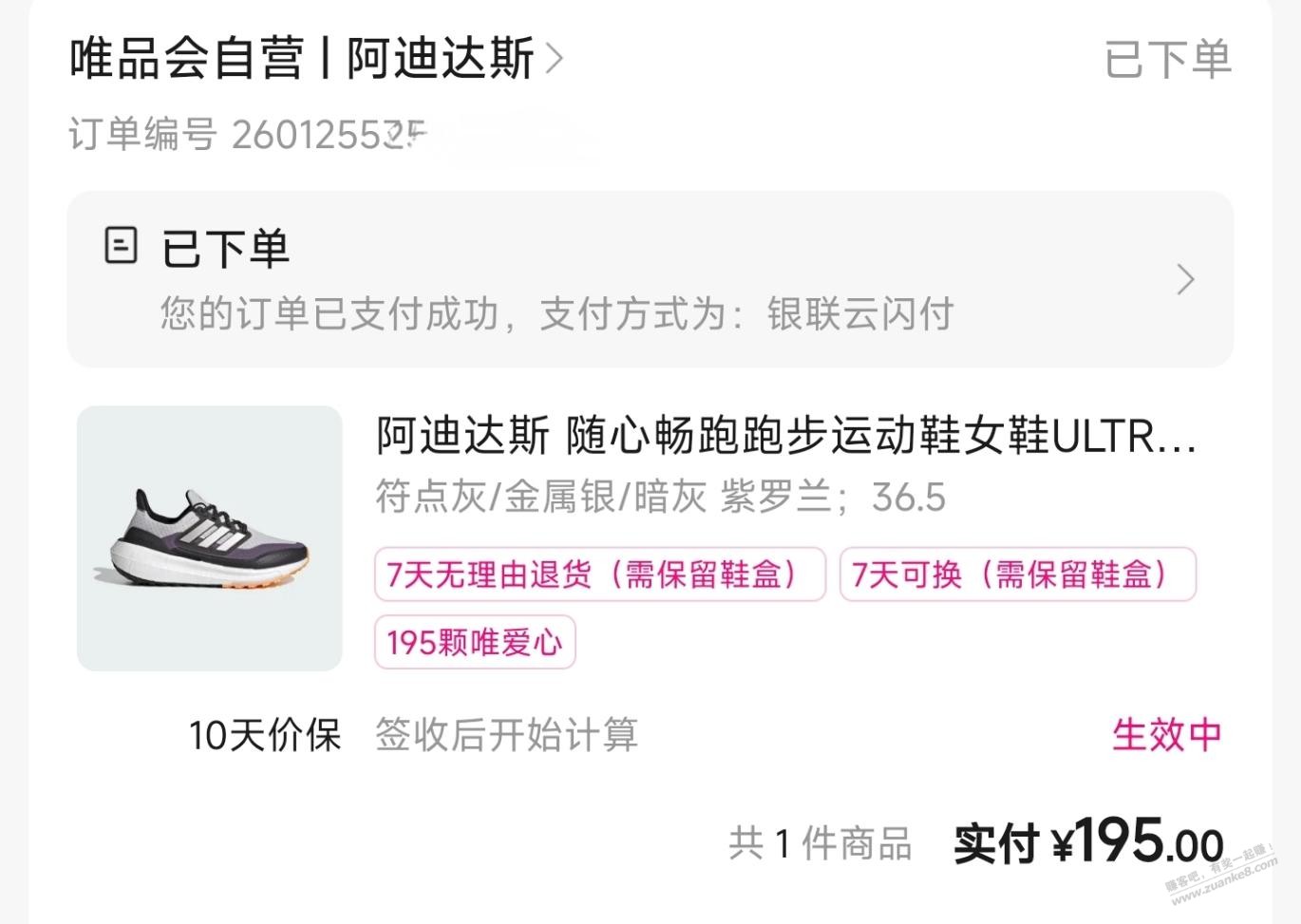Open the Adidas running shoe product image
Screen dimensions: 1301x924
(x=209, y=538)
